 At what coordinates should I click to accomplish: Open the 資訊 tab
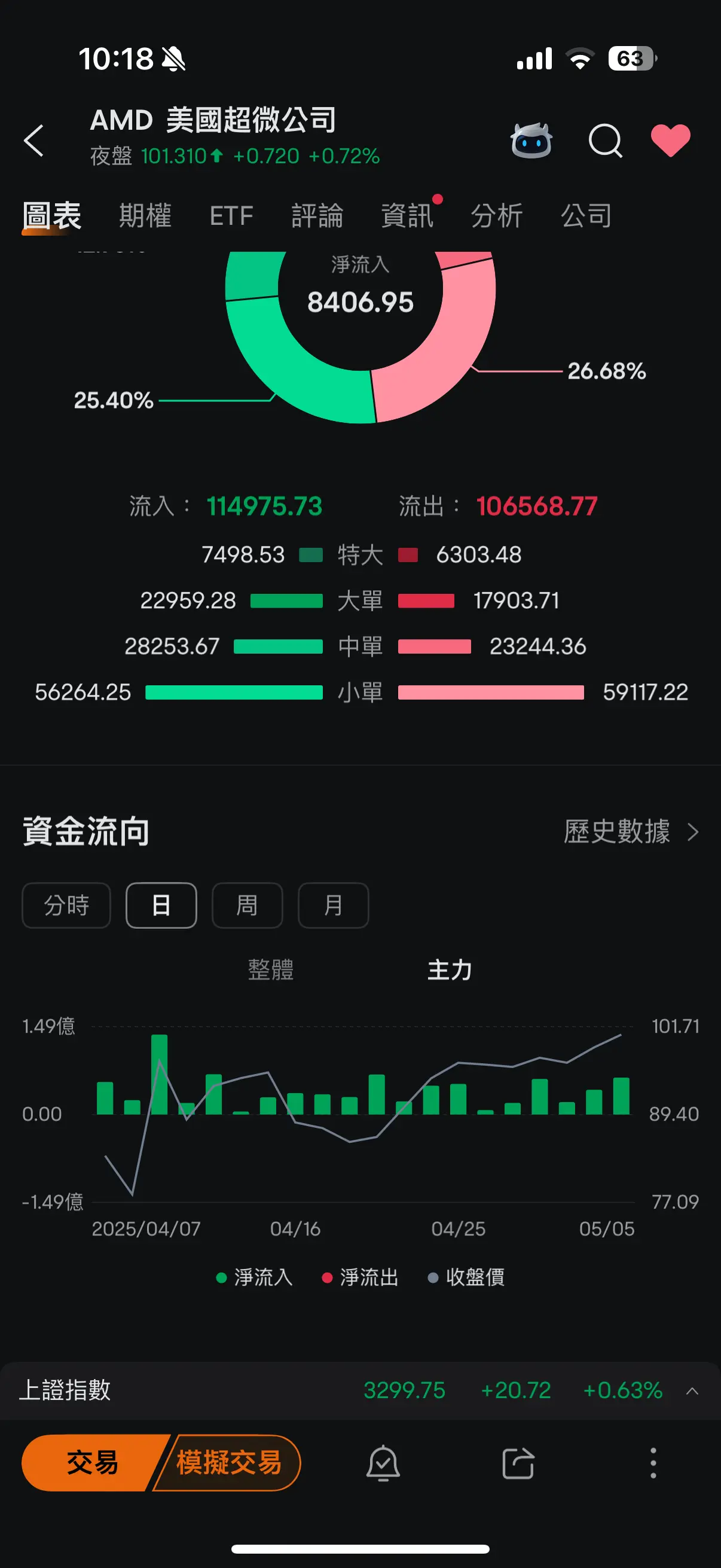pyautogui.click(x=407, y=215)
